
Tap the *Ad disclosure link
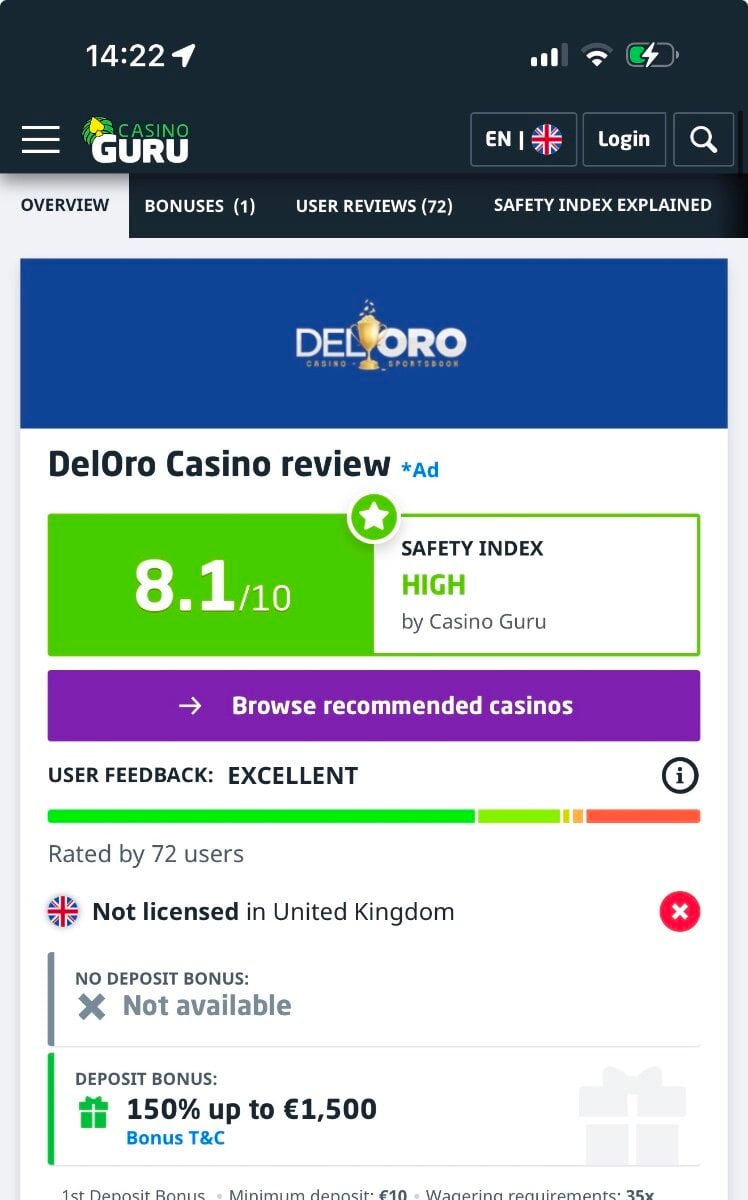420,469
